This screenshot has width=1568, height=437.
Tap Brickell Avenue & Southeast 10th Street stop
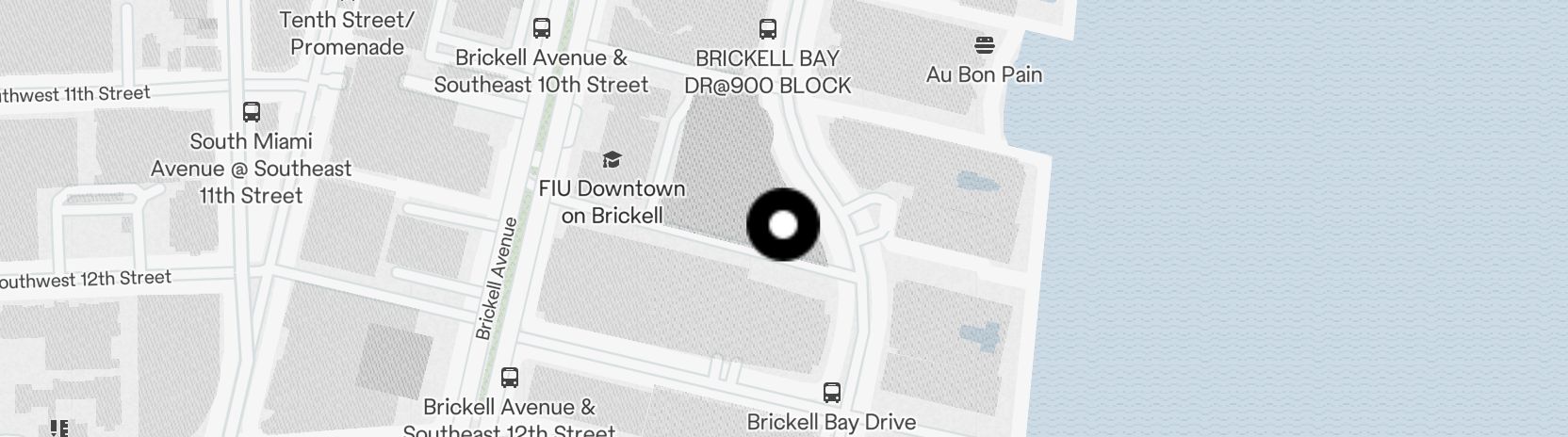click(542, 28)
